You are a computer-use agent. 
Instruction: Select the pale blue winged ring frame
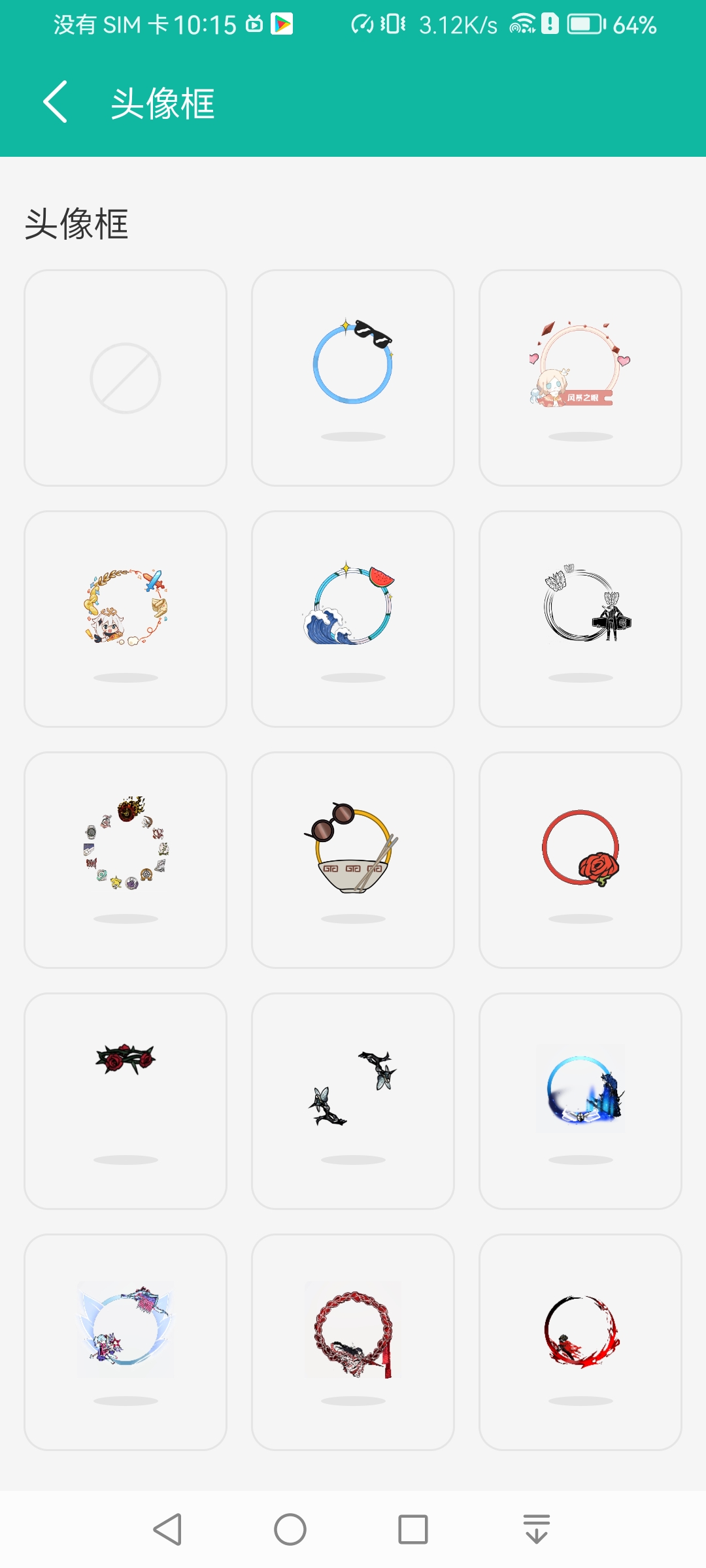(x=126, y=1342)
